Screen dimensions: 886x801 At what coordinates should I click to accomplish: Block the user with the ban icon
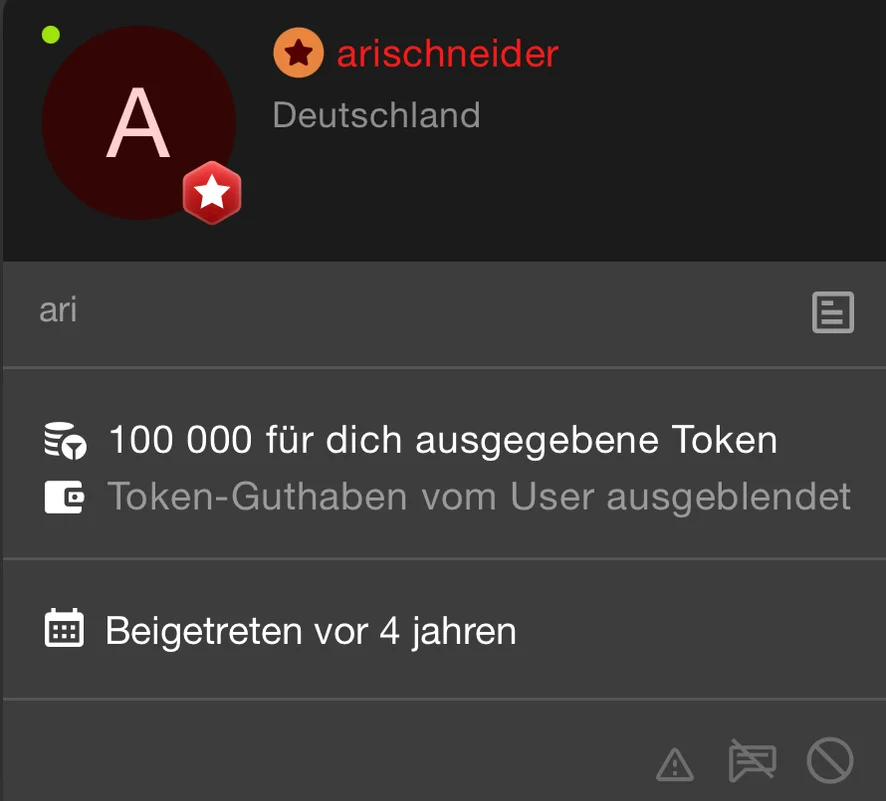click(830, 762)
